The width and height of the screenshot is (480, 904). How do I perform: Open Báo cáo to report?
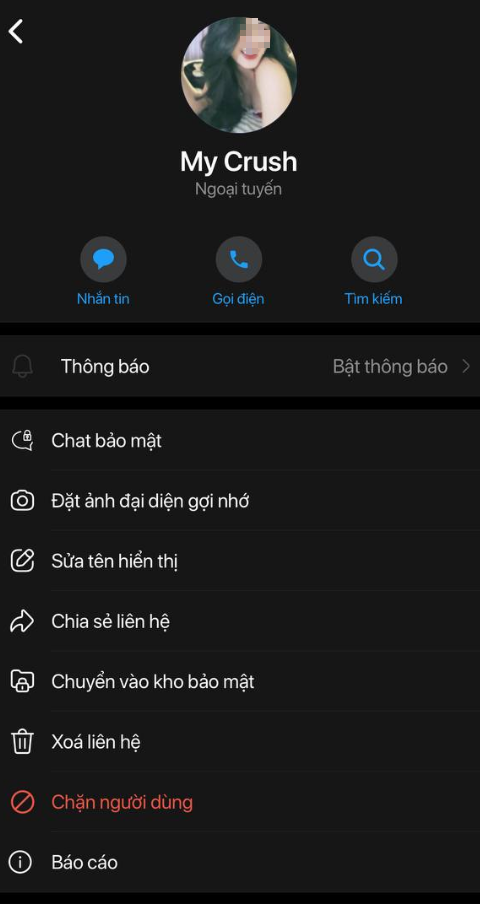coord(240,862)
